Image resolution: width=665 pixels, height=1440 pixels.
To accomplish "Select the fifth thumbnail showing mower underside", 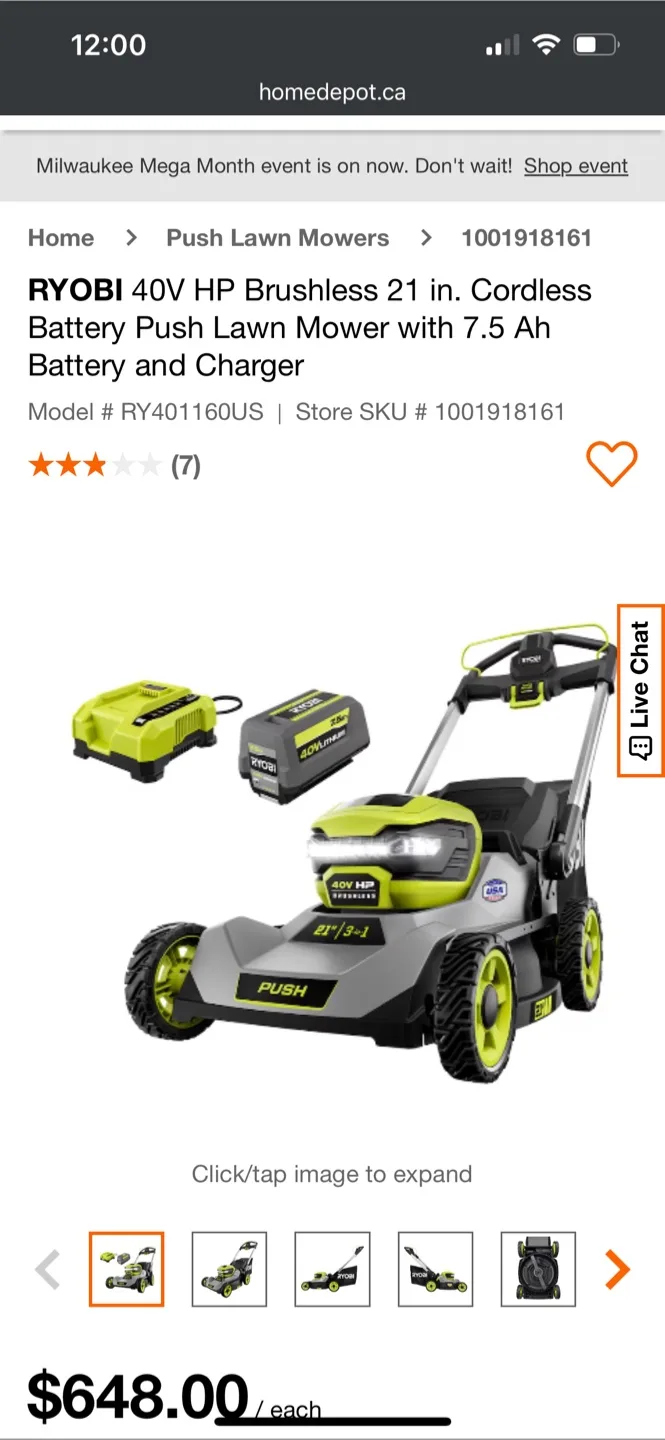I will (x=538, y=1269).
